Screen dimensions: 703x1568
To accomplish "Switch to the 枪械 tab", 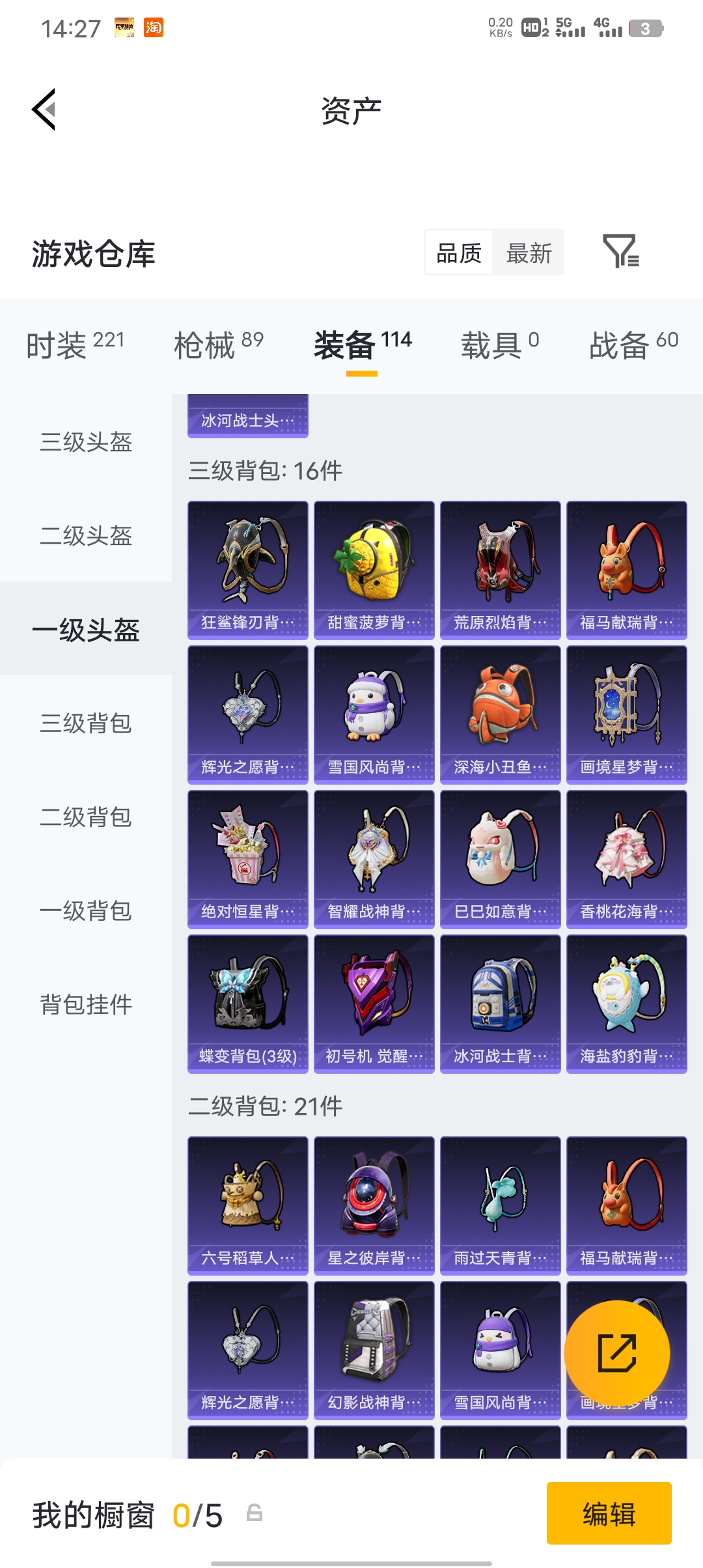I will (219, 345).
